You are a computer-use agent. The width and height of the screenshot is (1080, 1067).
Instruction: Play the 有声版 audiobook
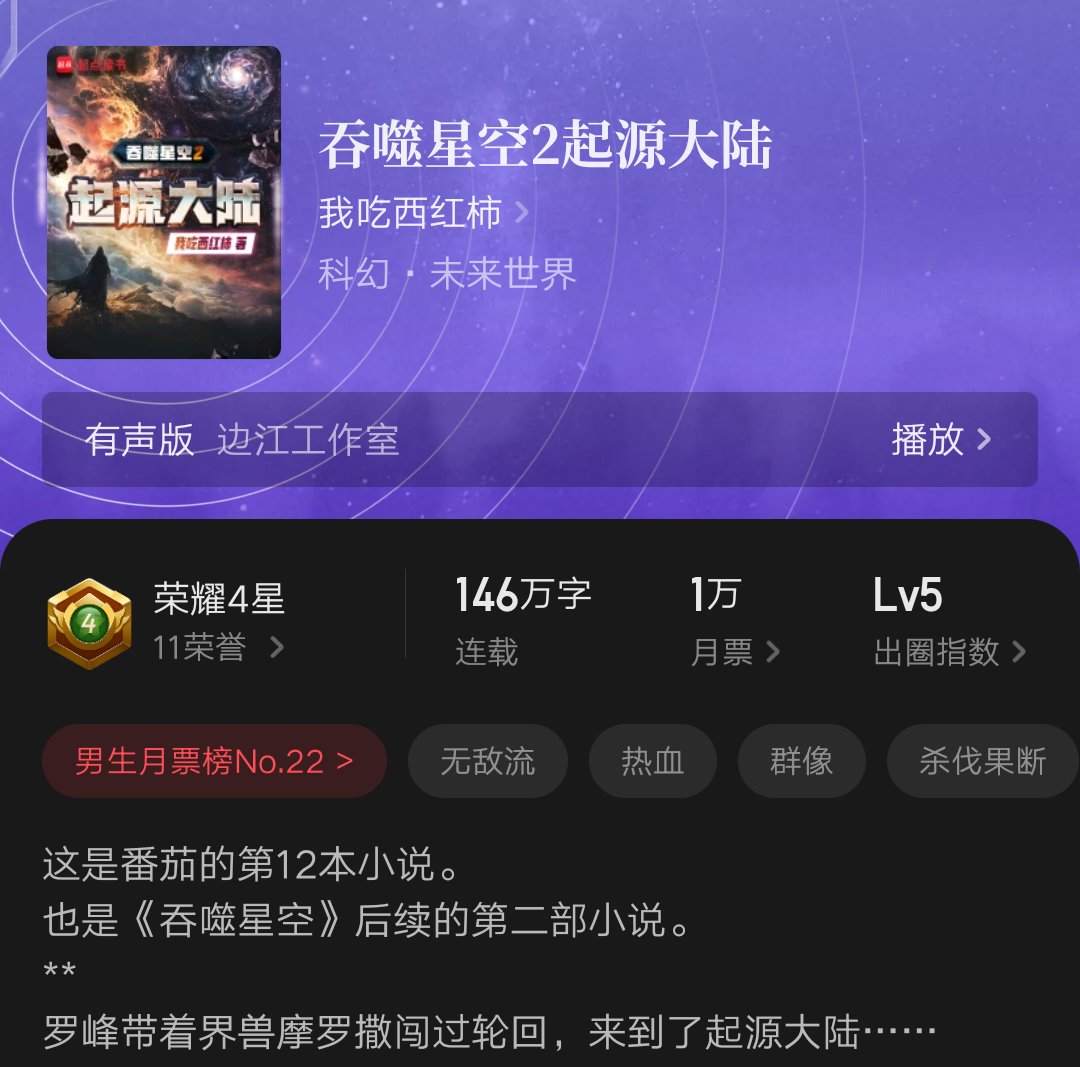(940, 440)
